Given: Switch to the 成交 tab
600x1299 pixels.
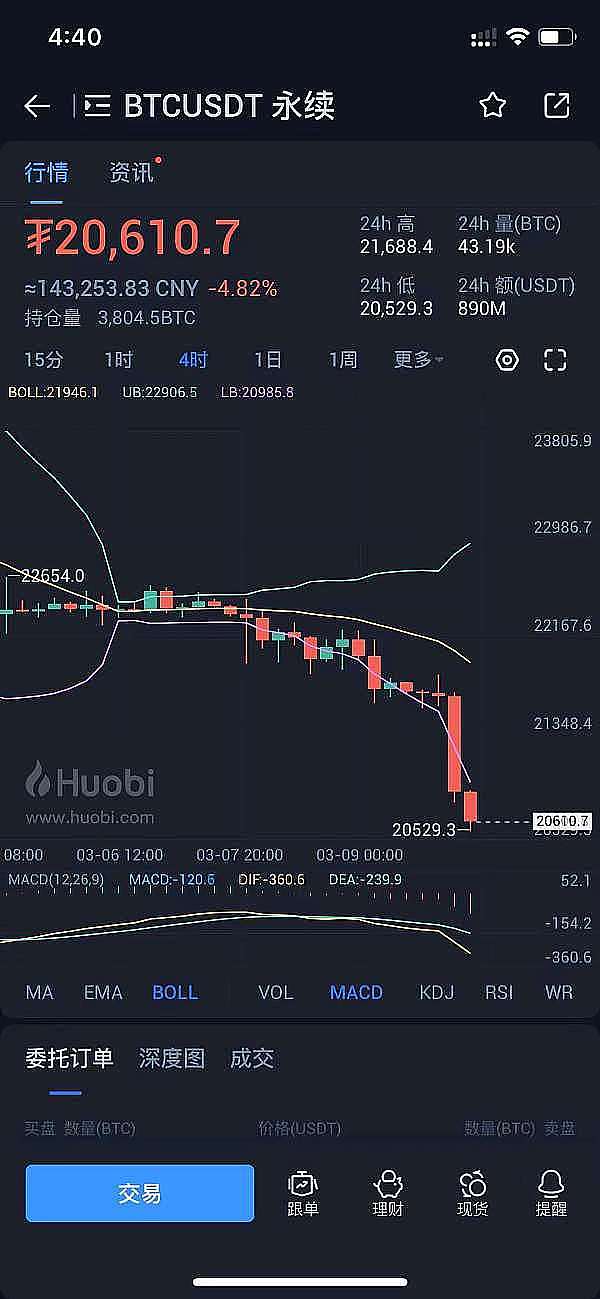Looking at the screenshot, I should [x=252, y=1058].
